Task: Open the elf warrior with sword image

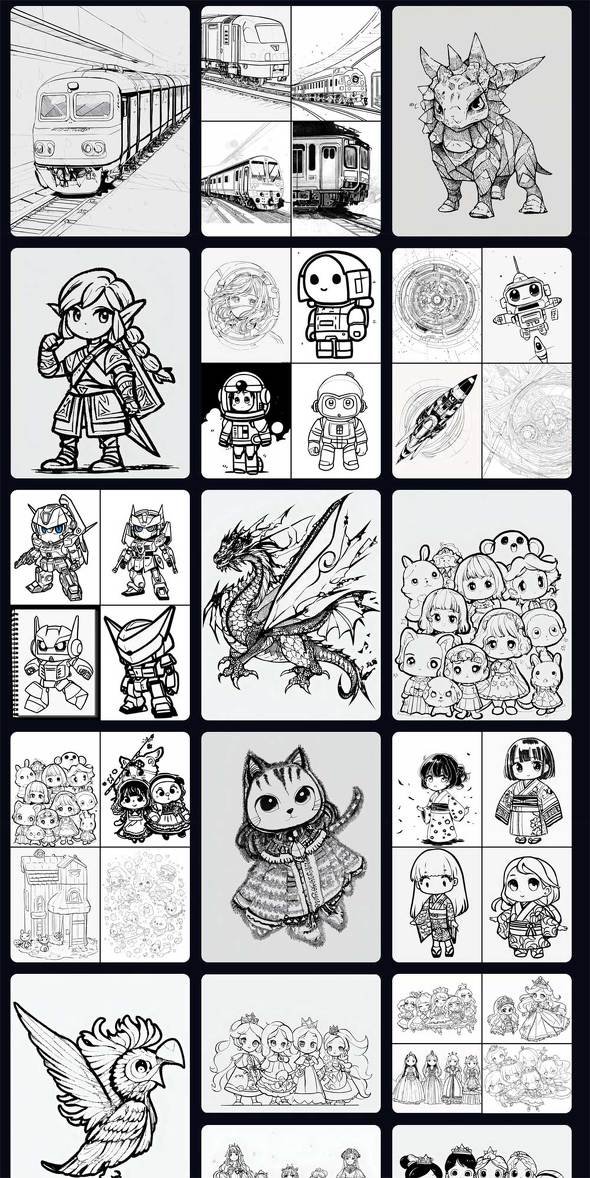Action: pyautogui.click(x=100, y=363)
